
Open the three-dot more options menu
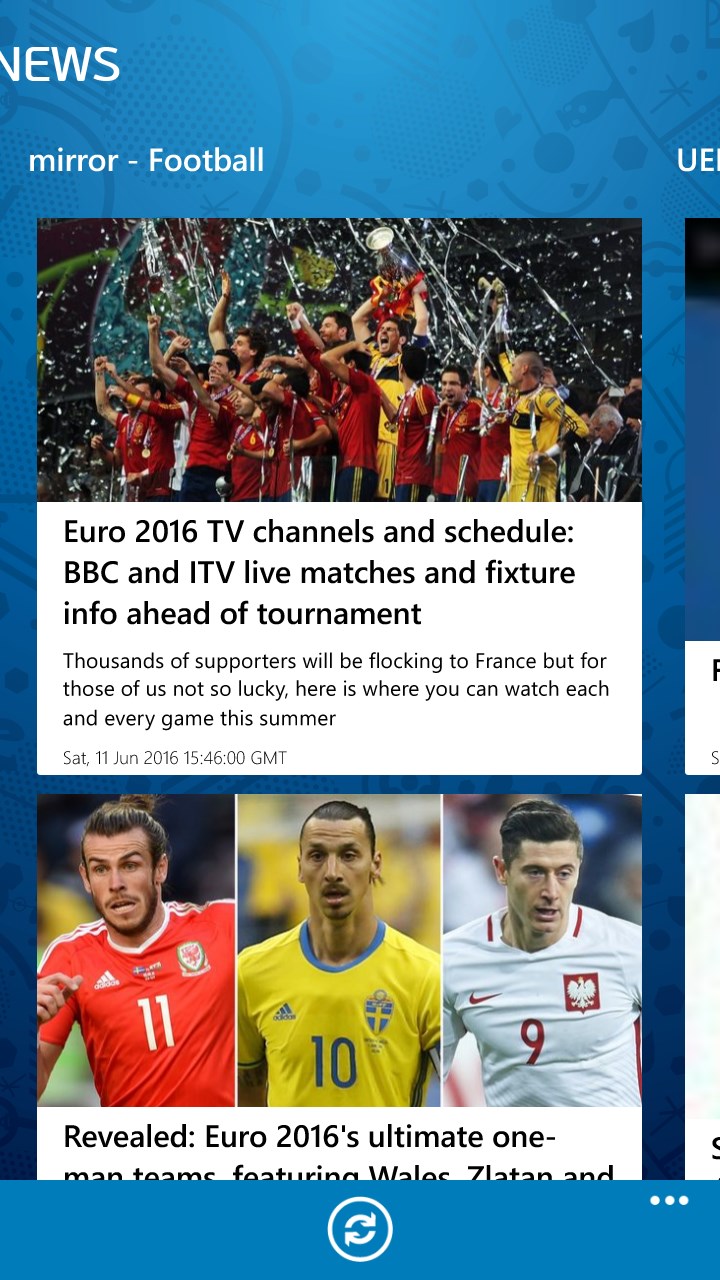[x=669, y=1201]
